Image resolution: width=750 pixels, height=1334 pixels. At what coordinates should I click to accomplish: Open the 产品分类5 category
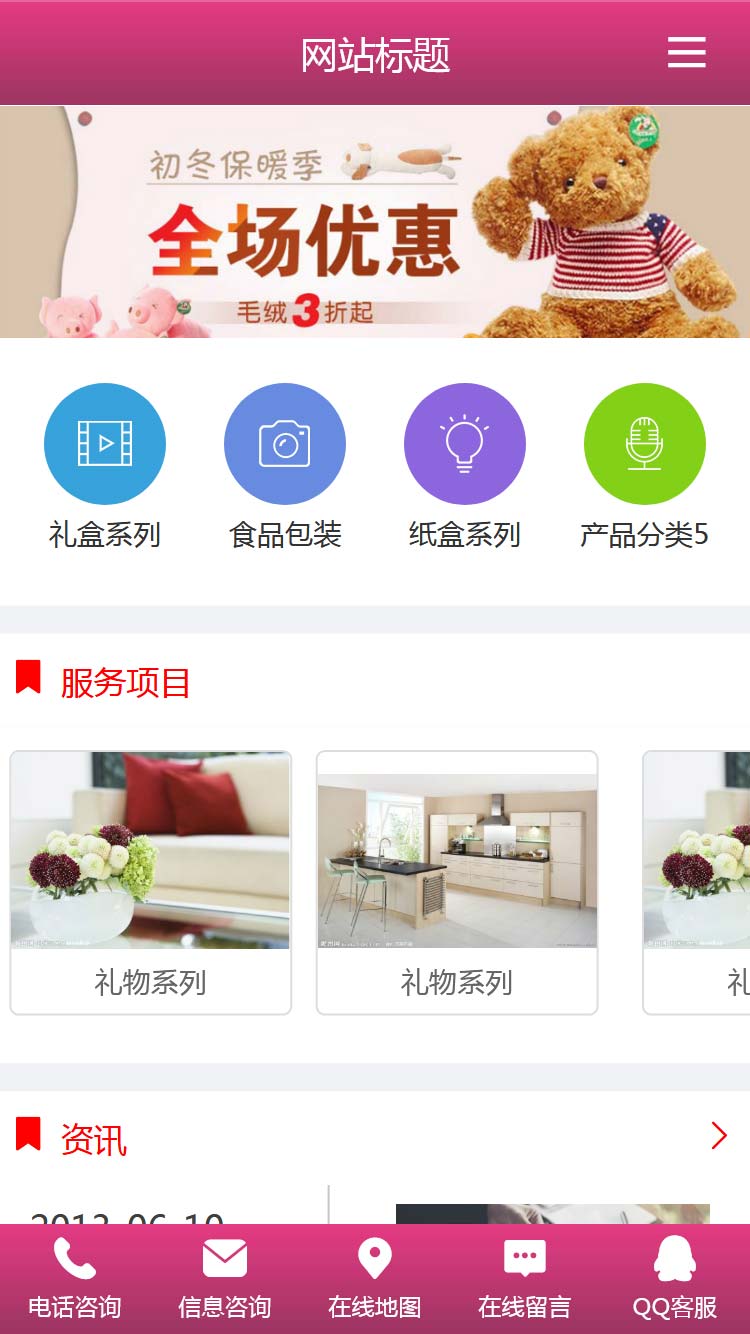[645, 444]
